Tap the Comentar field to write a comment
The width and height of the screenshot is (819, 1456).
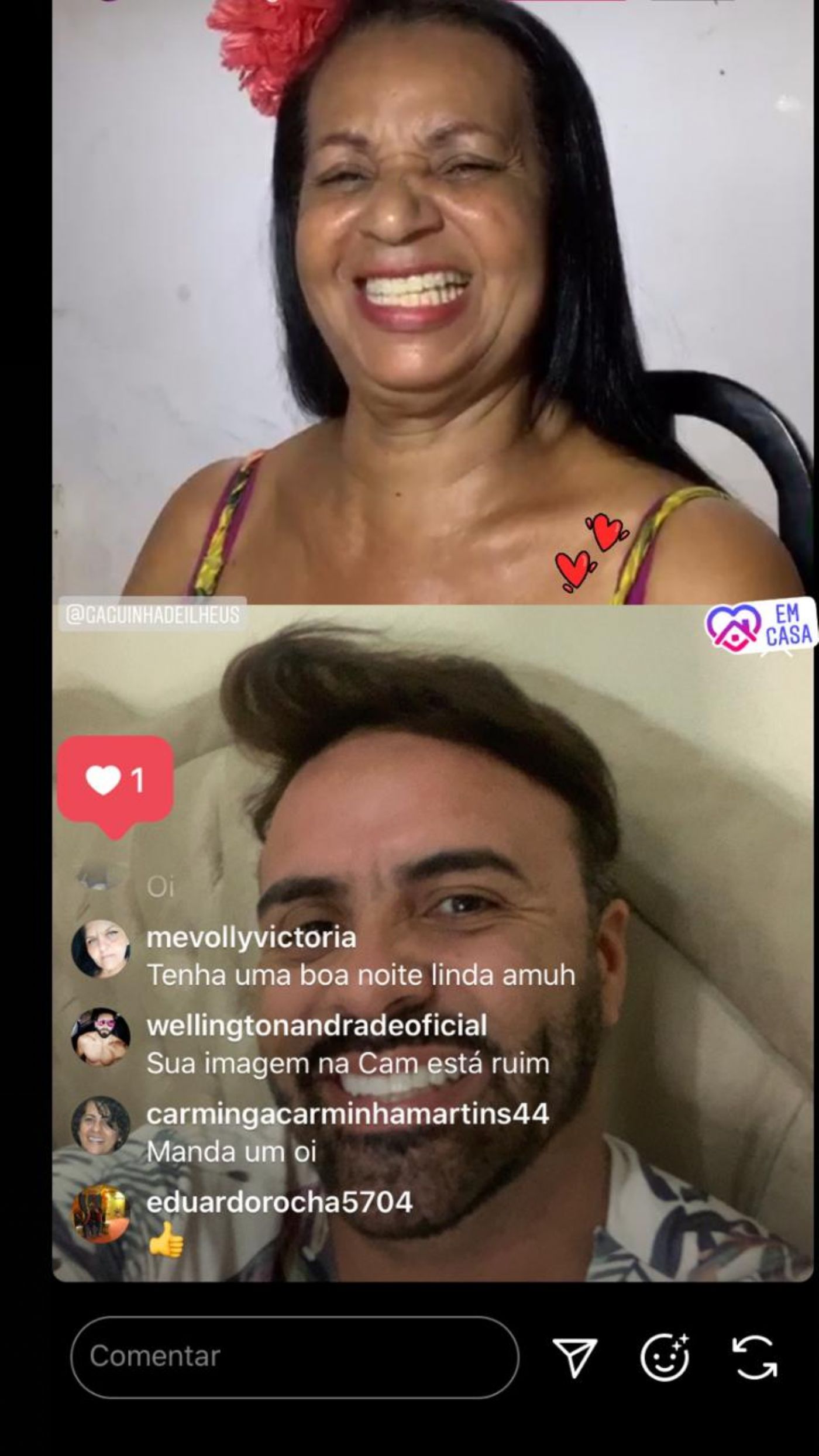coord(294,1356)
